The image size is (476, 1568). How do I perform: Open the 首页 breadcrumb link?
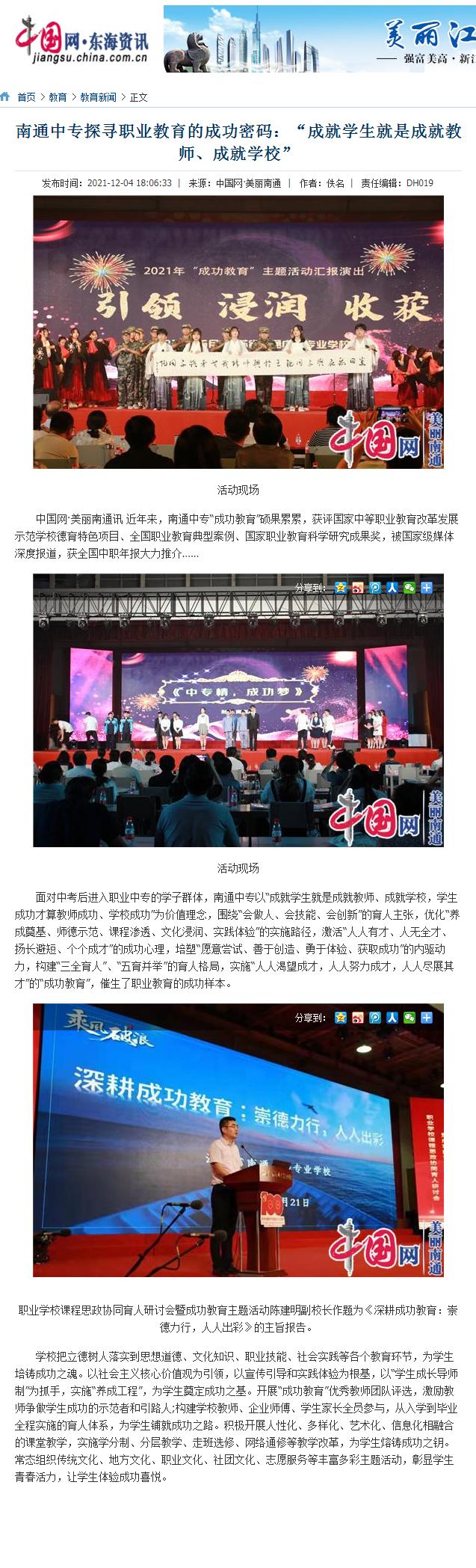point(26,97)
